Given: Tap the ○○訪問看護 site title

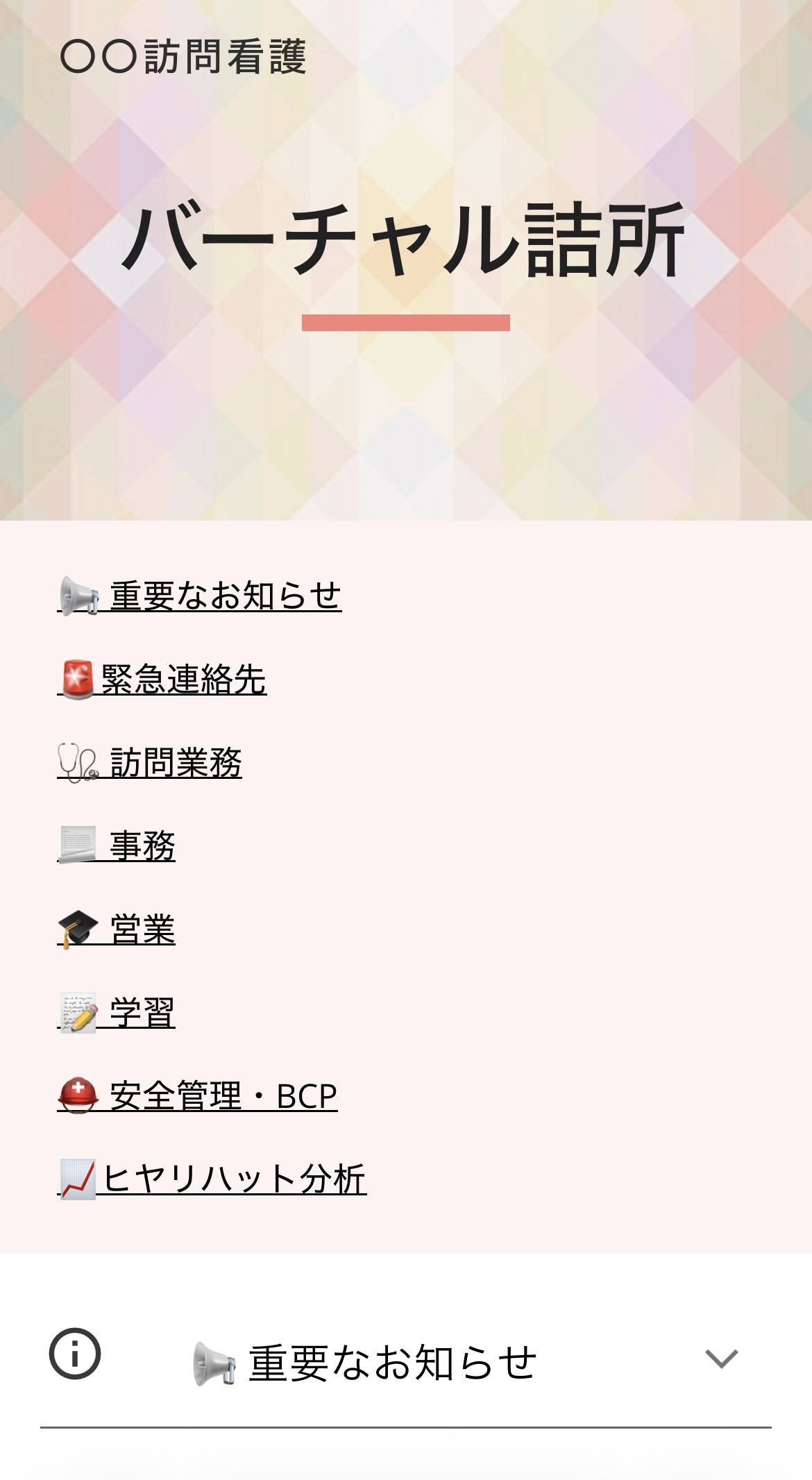Looking at the screenshot, I should pos(183,57).
